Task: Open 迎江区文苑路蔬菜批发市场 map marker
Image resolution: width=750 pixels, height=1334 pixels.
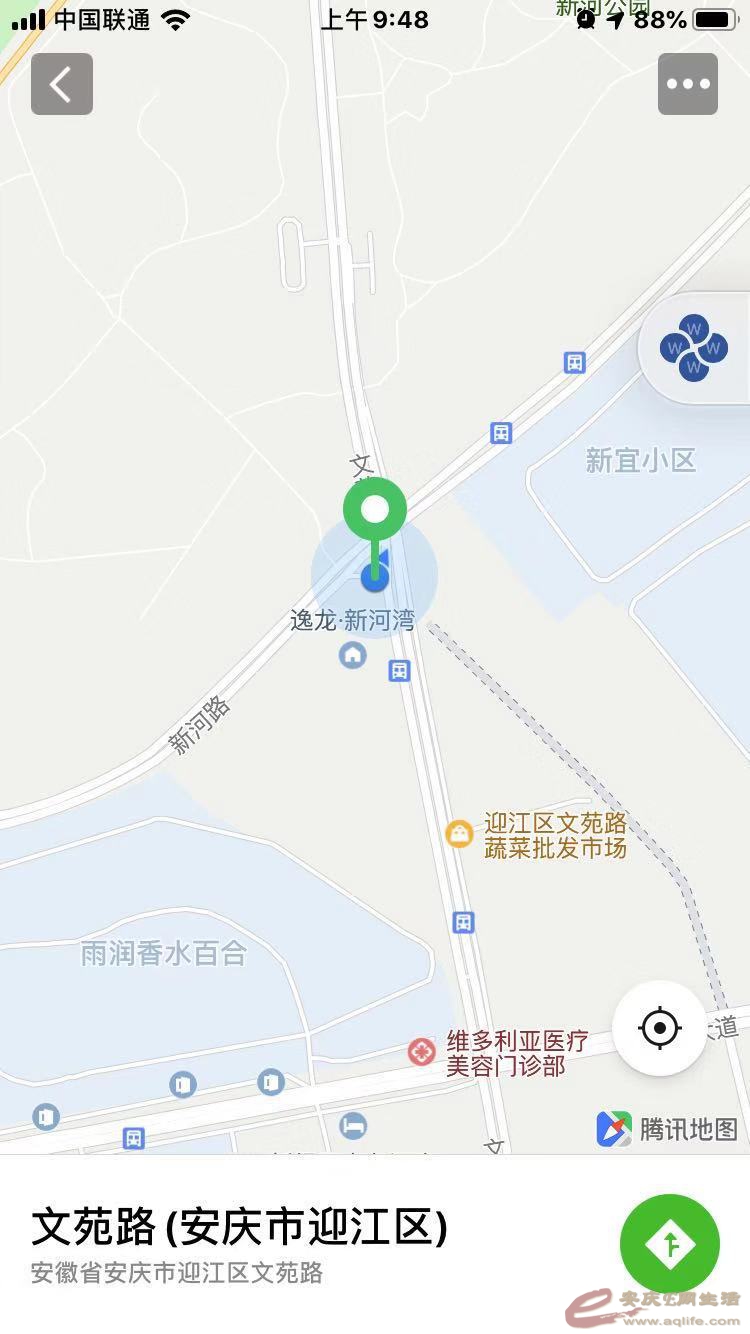Action: pyautogui.click(x=459, y=834)
